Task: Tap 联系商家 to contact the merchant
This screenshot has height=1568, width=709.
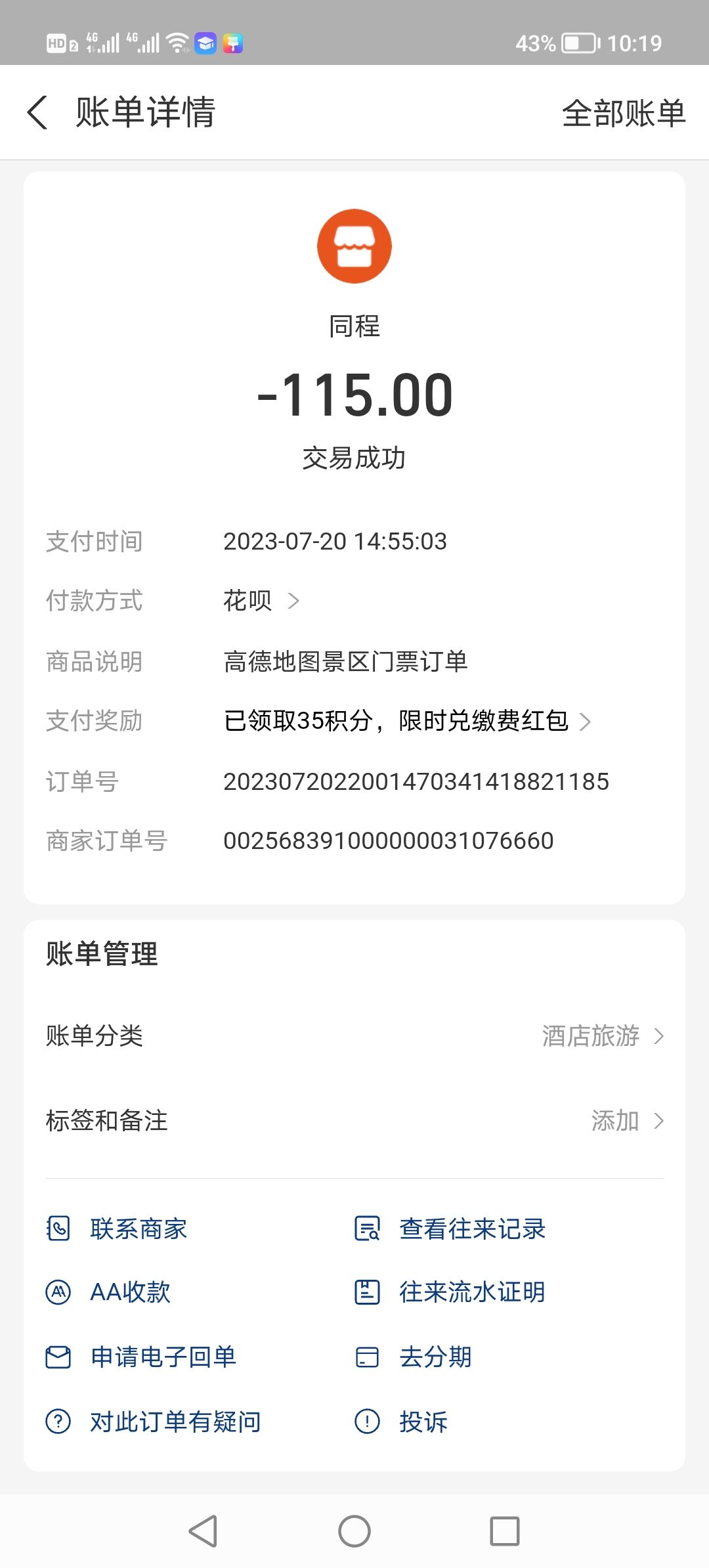Action: point(138,1229)
